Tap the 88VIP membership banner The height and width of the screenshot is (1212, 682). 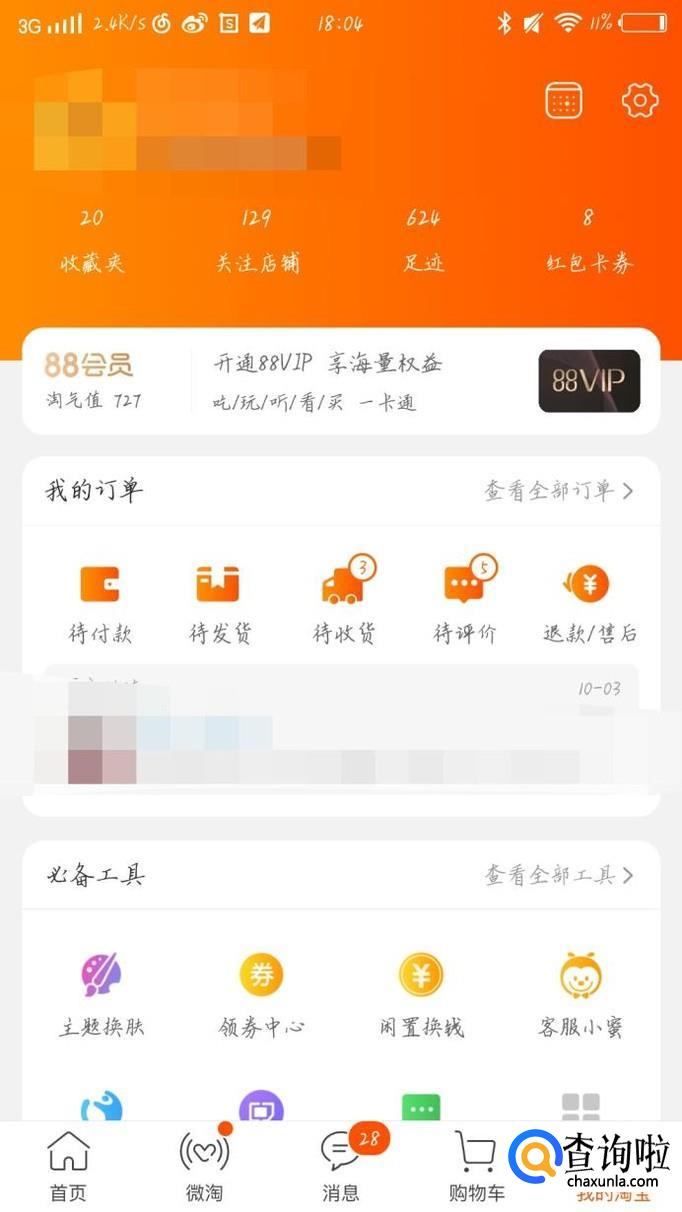point(341,381)
